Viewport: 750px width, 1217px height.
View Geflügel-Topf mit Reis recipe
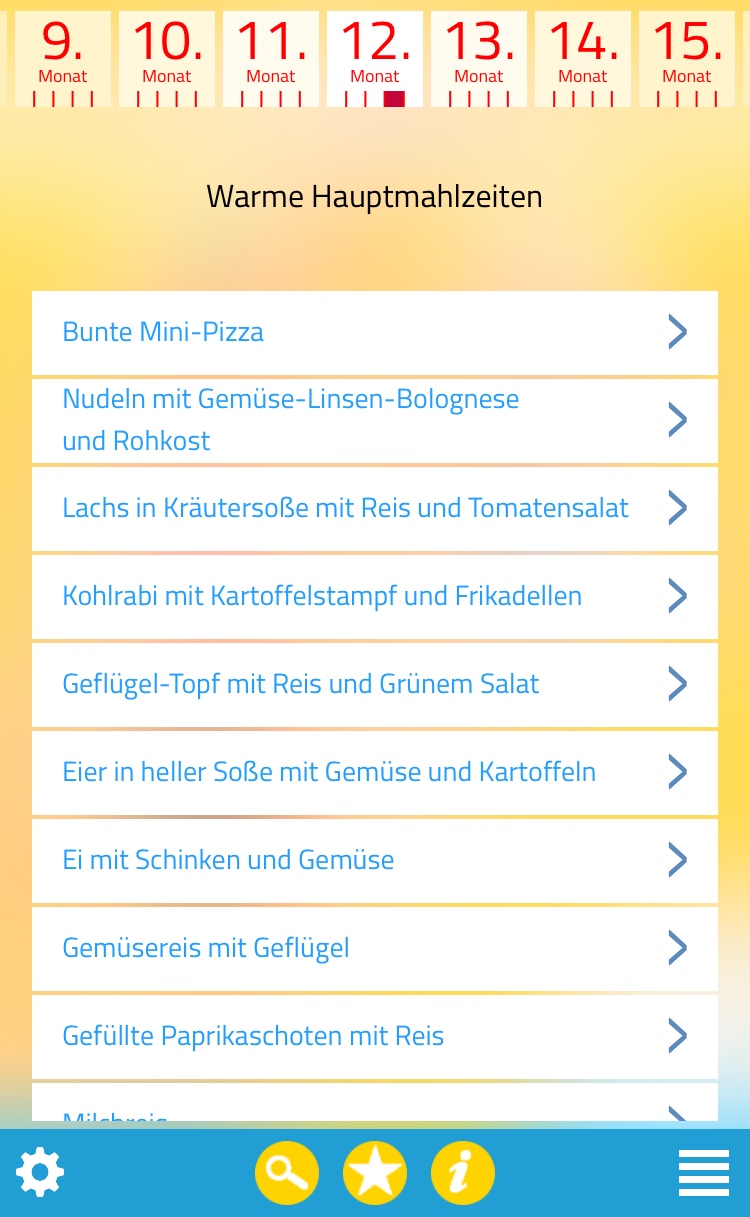pos(375,684)
